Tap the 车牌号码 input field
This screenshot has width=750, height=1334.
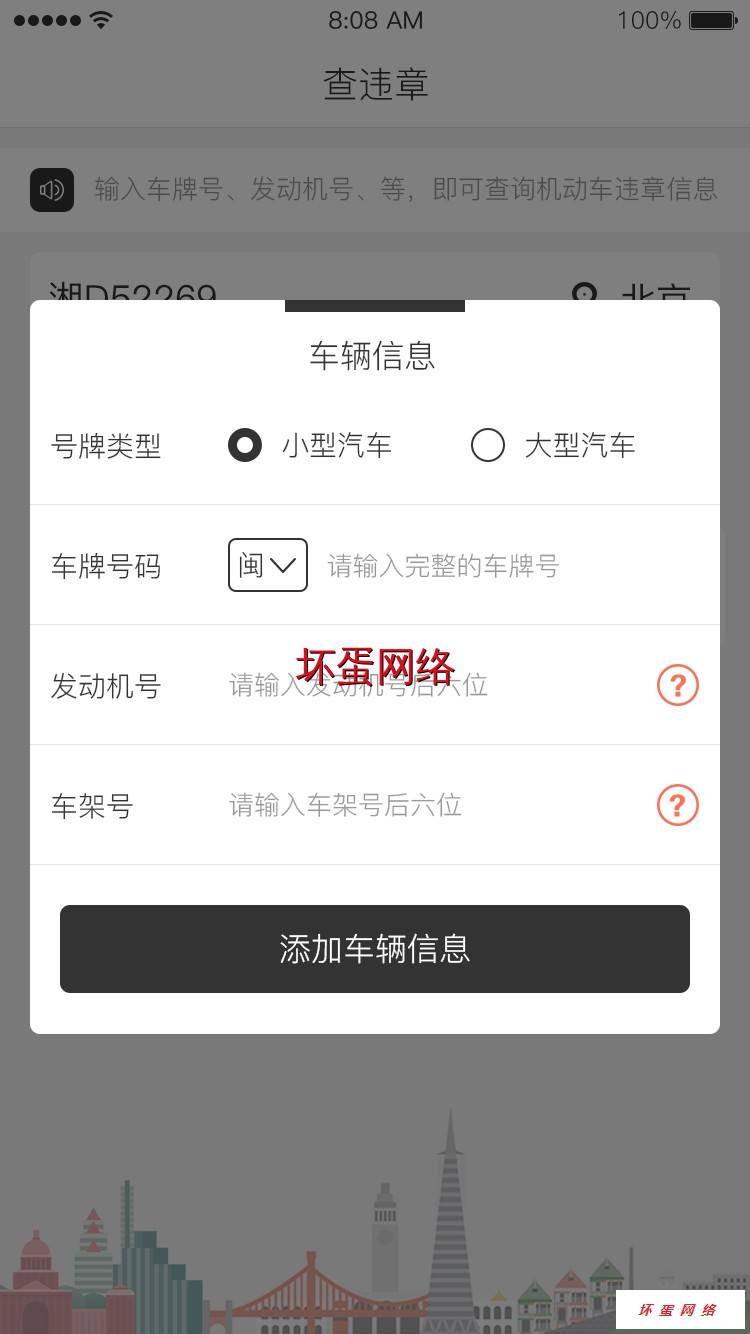coord(480,566)
